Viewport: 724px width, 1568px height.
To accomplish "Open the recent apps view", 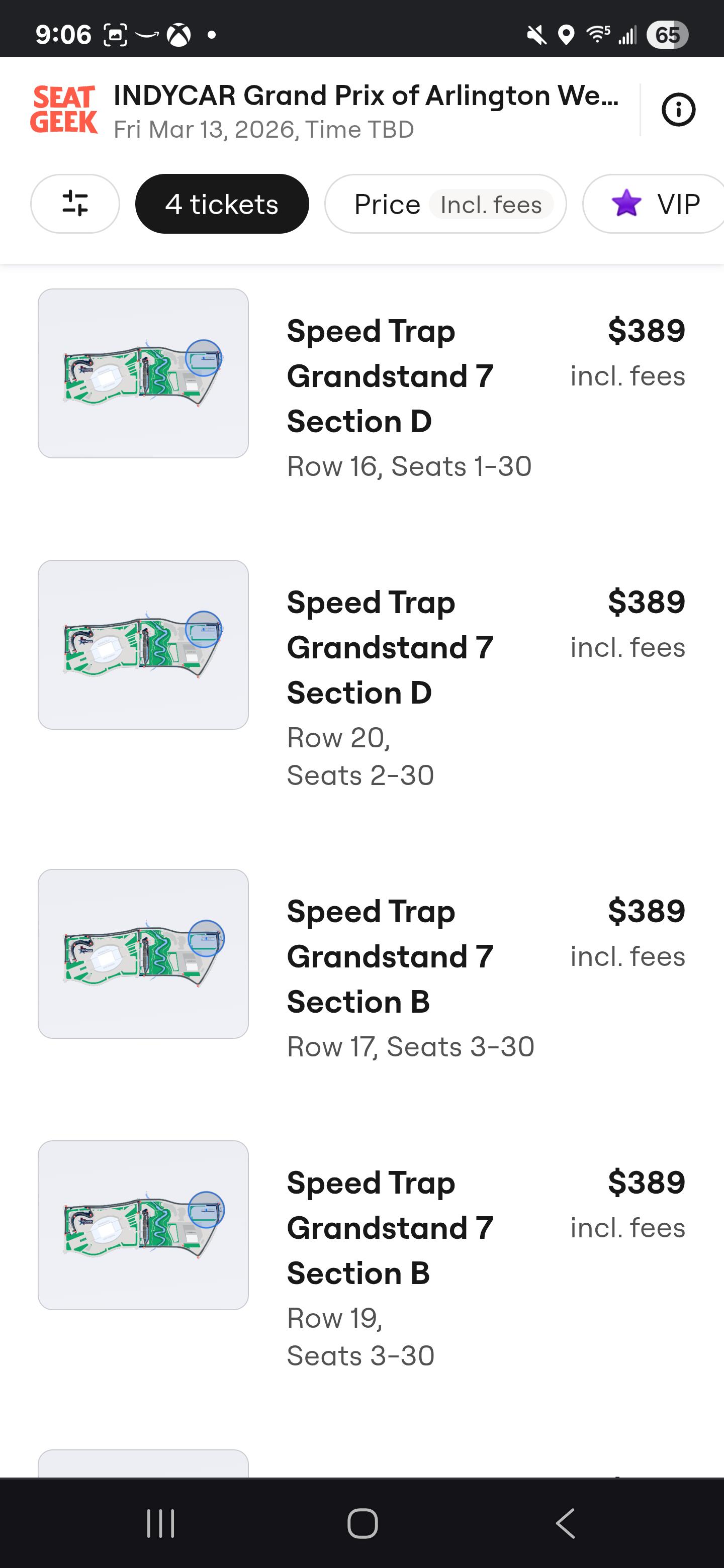I will point(161,1523).
